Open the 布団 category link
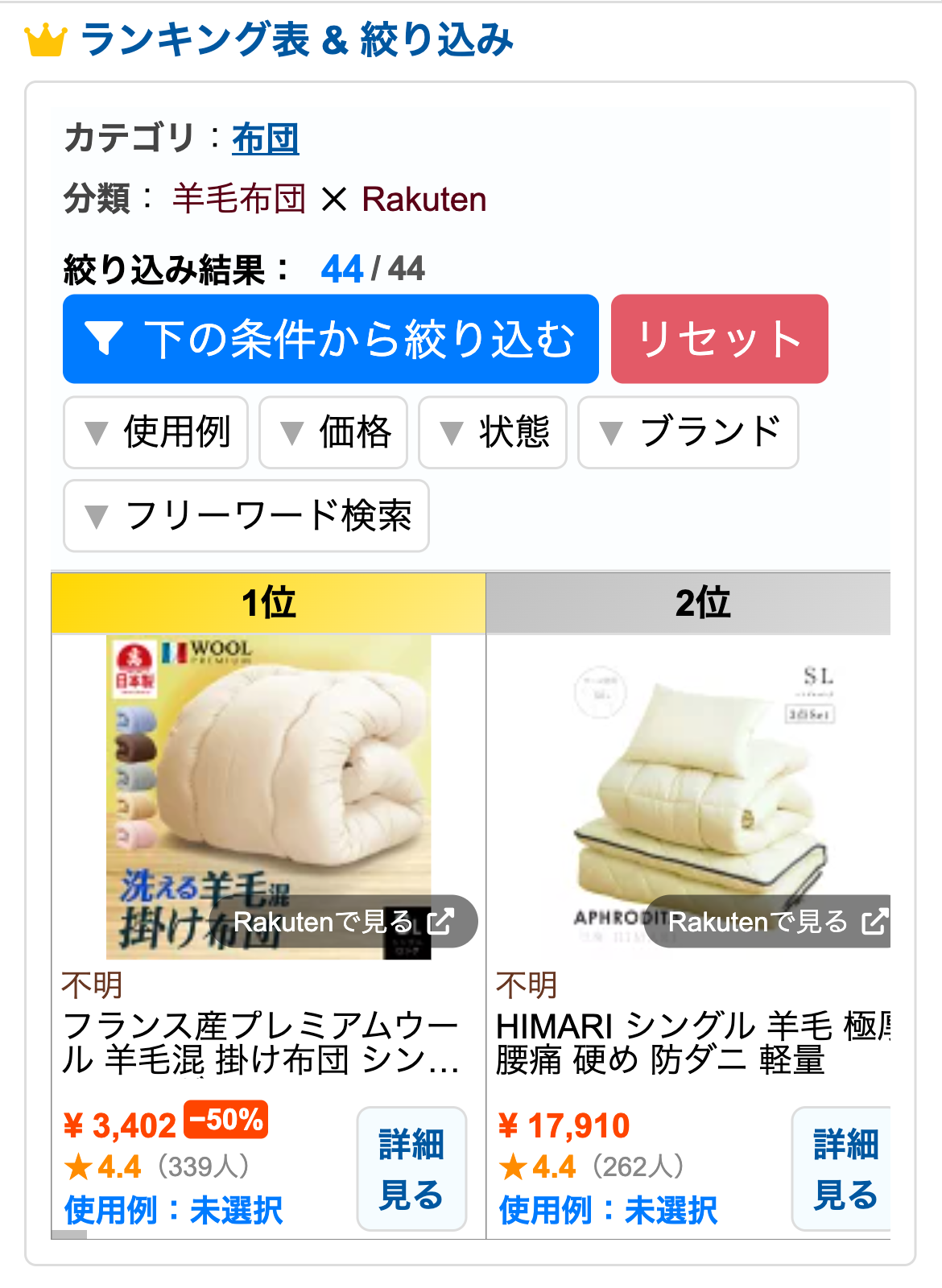This screenshot has height=1288, width=942. (x=265, y=138)
